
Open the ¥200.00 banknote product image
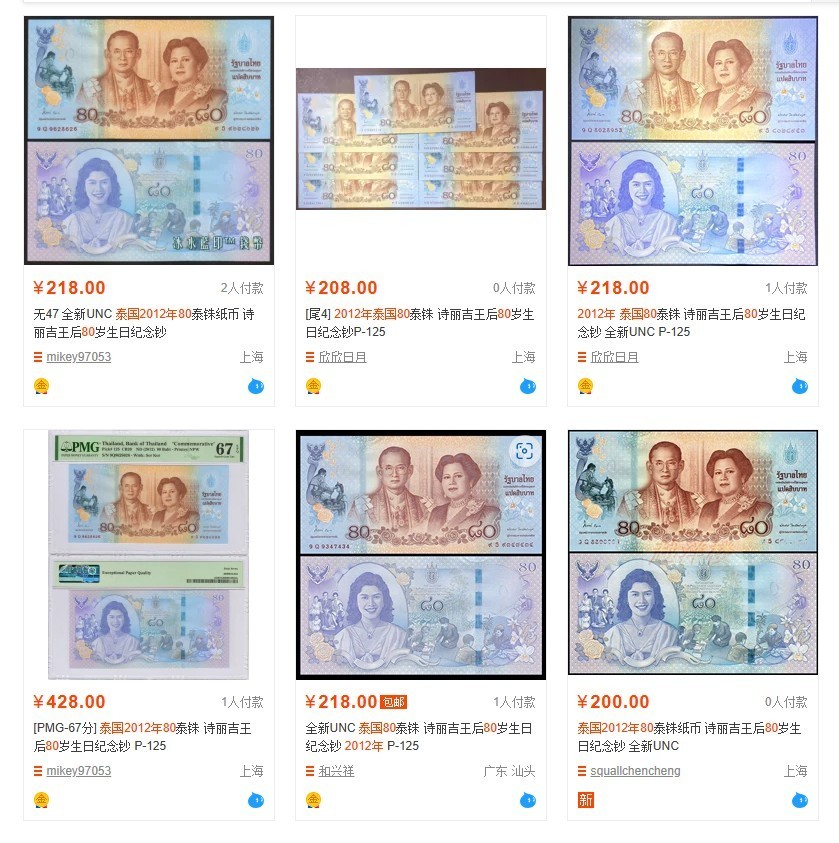[x=692, y=553]
